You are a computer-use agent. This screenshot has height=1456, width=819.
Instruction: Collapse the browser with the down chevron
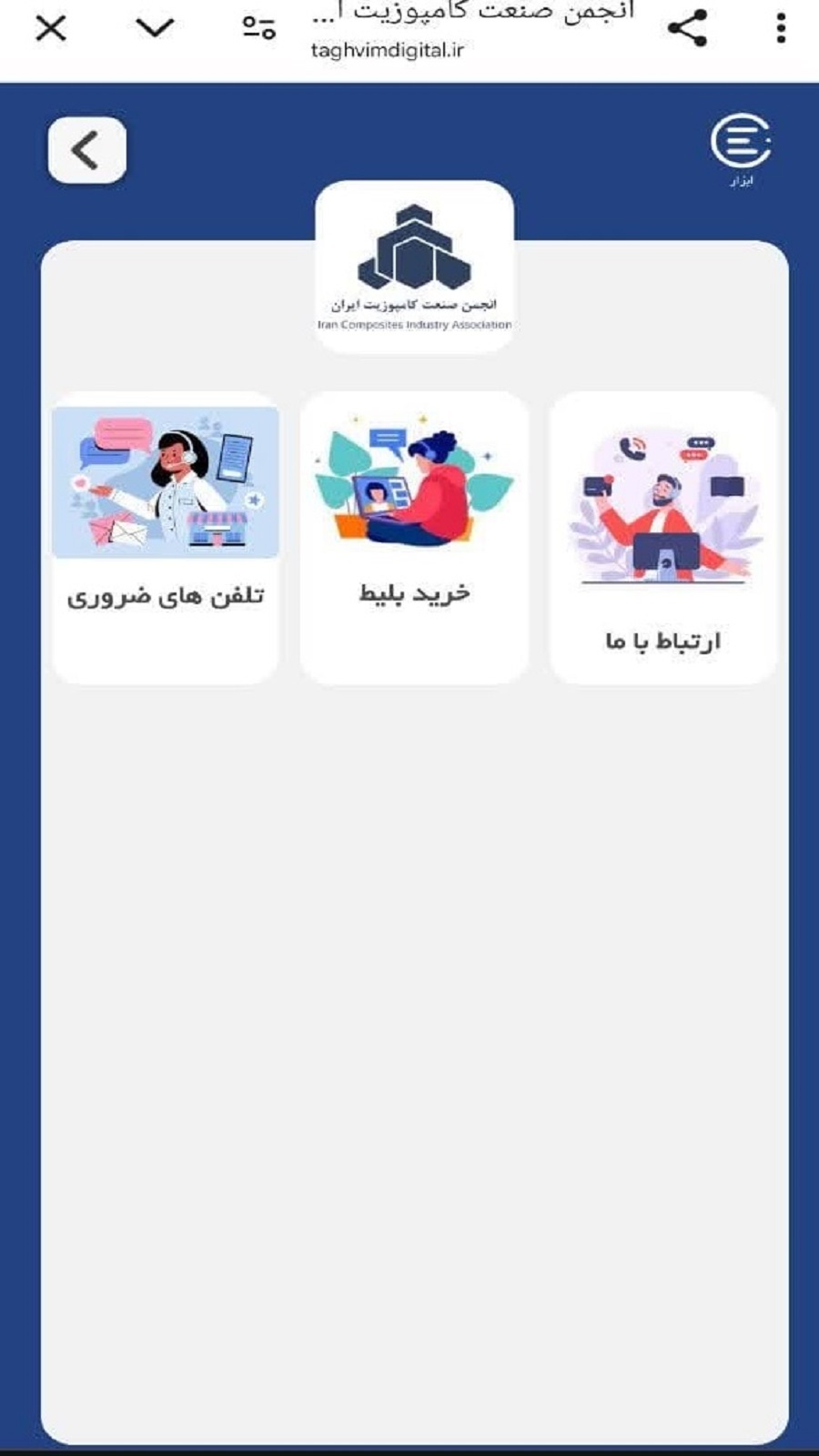[153, 27]
